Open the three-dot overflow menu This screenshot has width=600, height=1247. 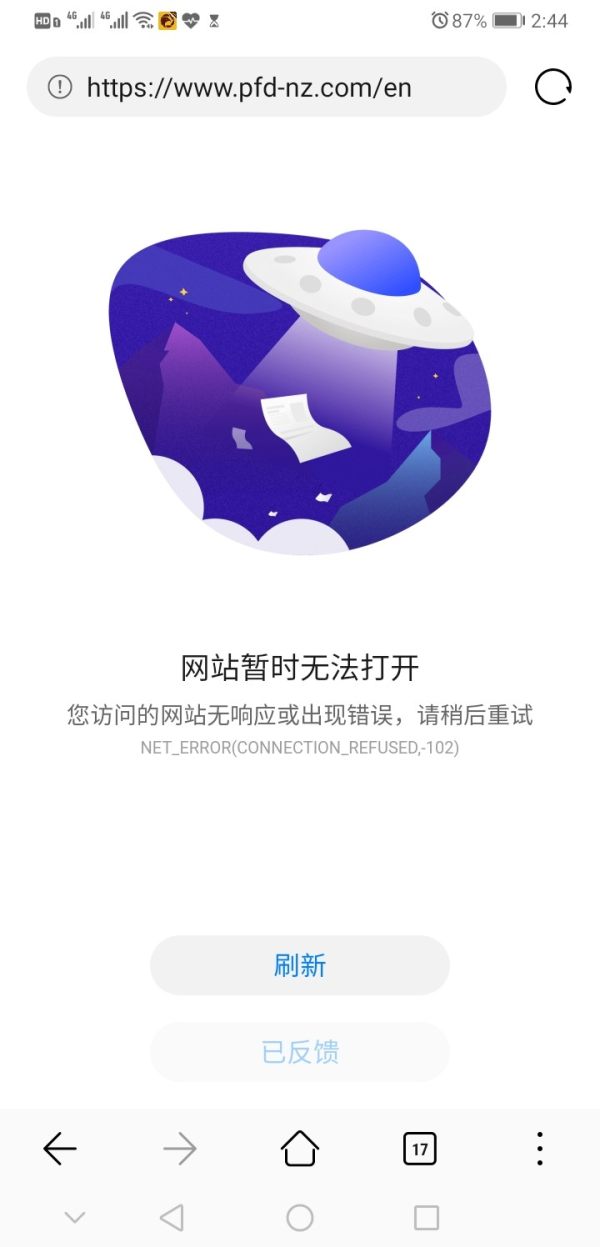click(x=540, y=1149)
